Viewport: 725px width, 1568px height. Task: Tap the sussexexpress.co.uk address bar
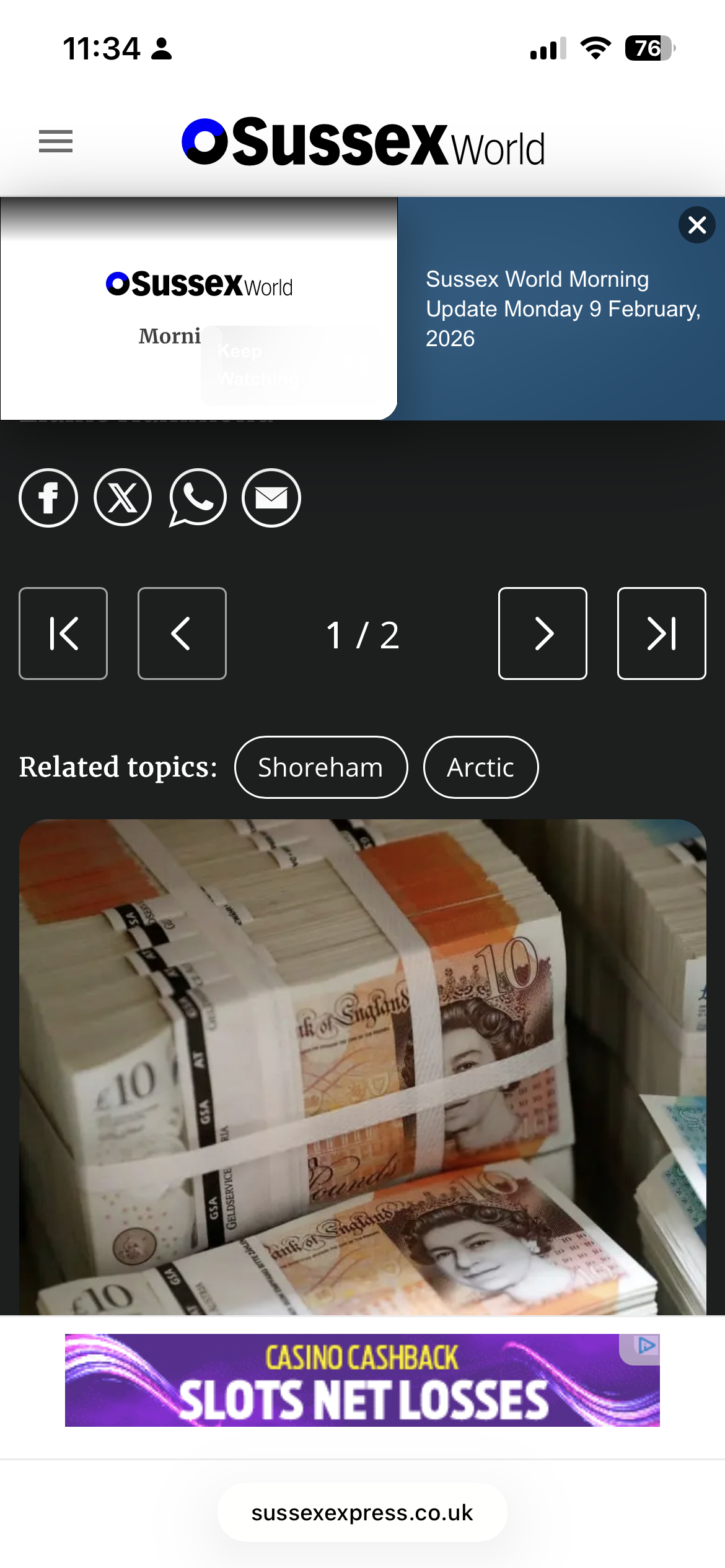coord(362,1513)
